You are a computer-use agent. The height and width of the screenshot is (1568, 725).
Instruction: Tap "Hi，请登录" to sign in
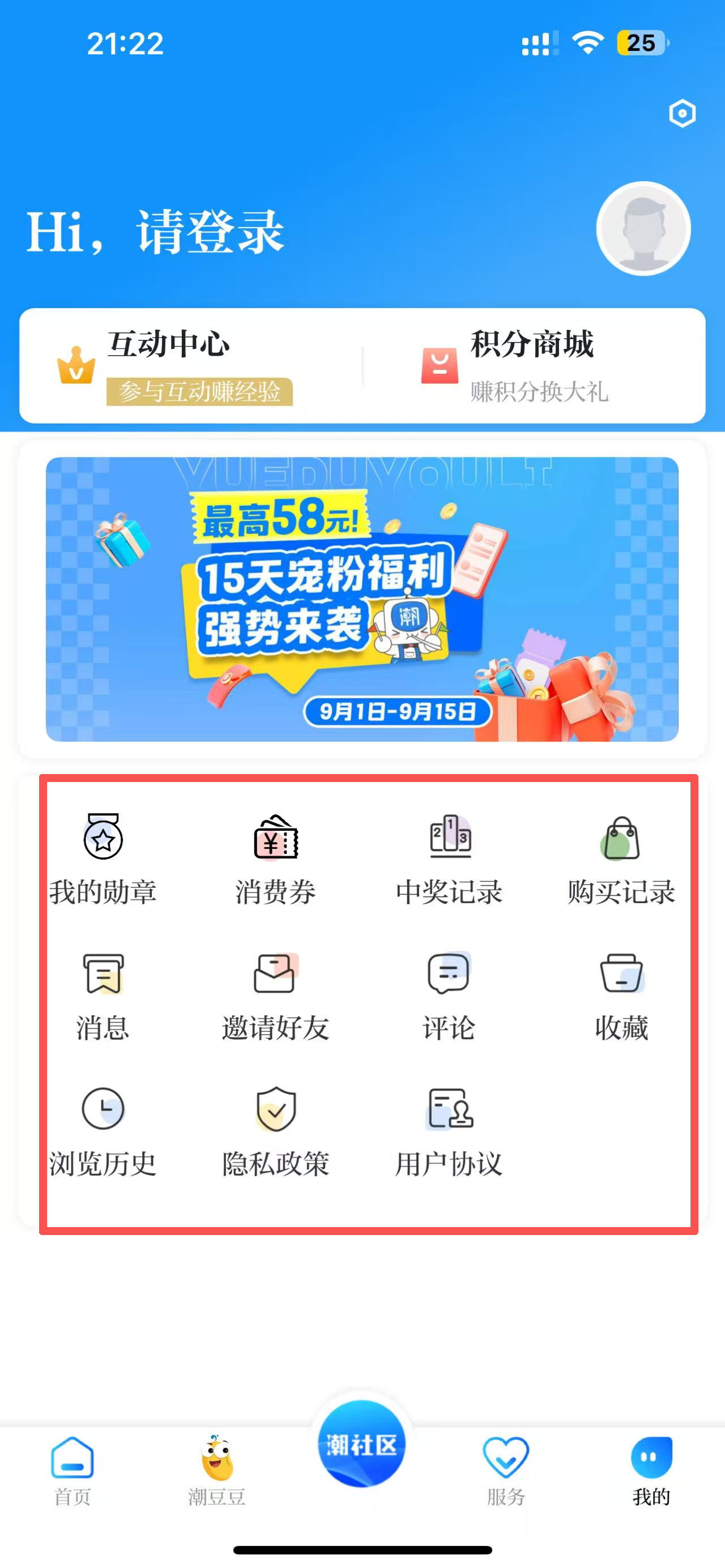155,232
